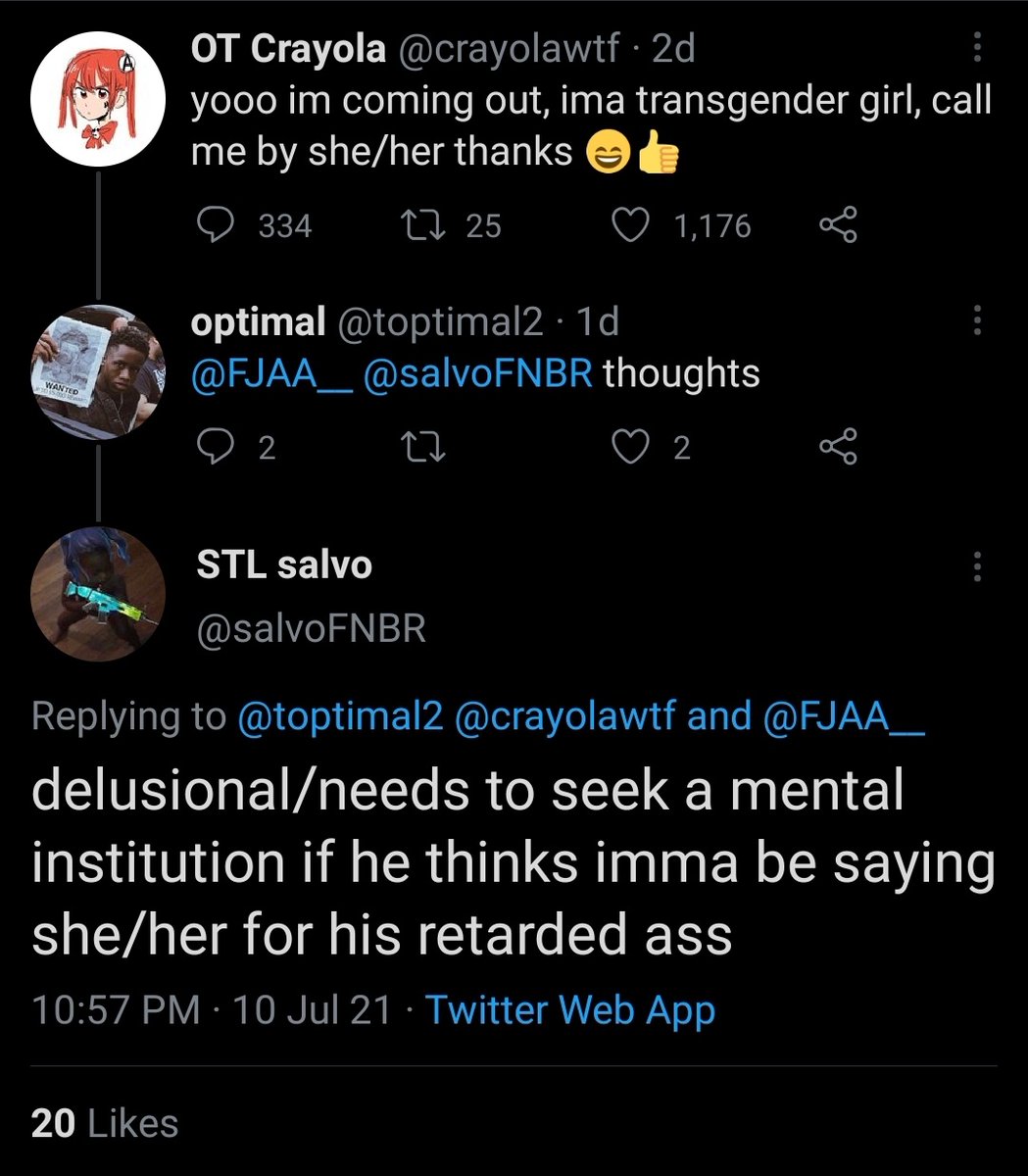Image resolution: width=1028 pixels, height=1176 pixels.
Task: Share optimal's tweet
Action: [838, 448]
